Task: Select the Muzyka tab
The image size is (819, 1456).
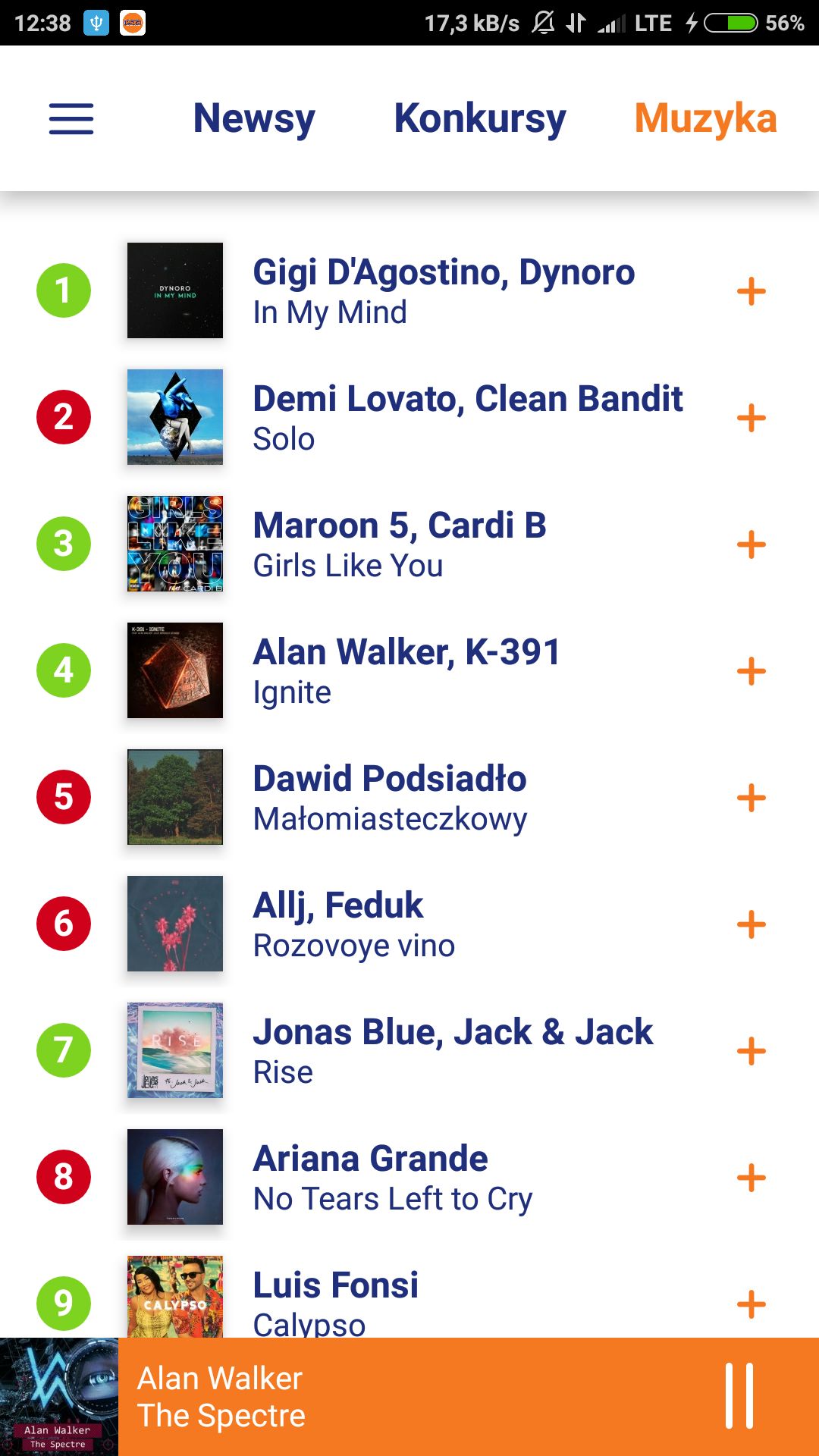Action: [x=705, y=119]
